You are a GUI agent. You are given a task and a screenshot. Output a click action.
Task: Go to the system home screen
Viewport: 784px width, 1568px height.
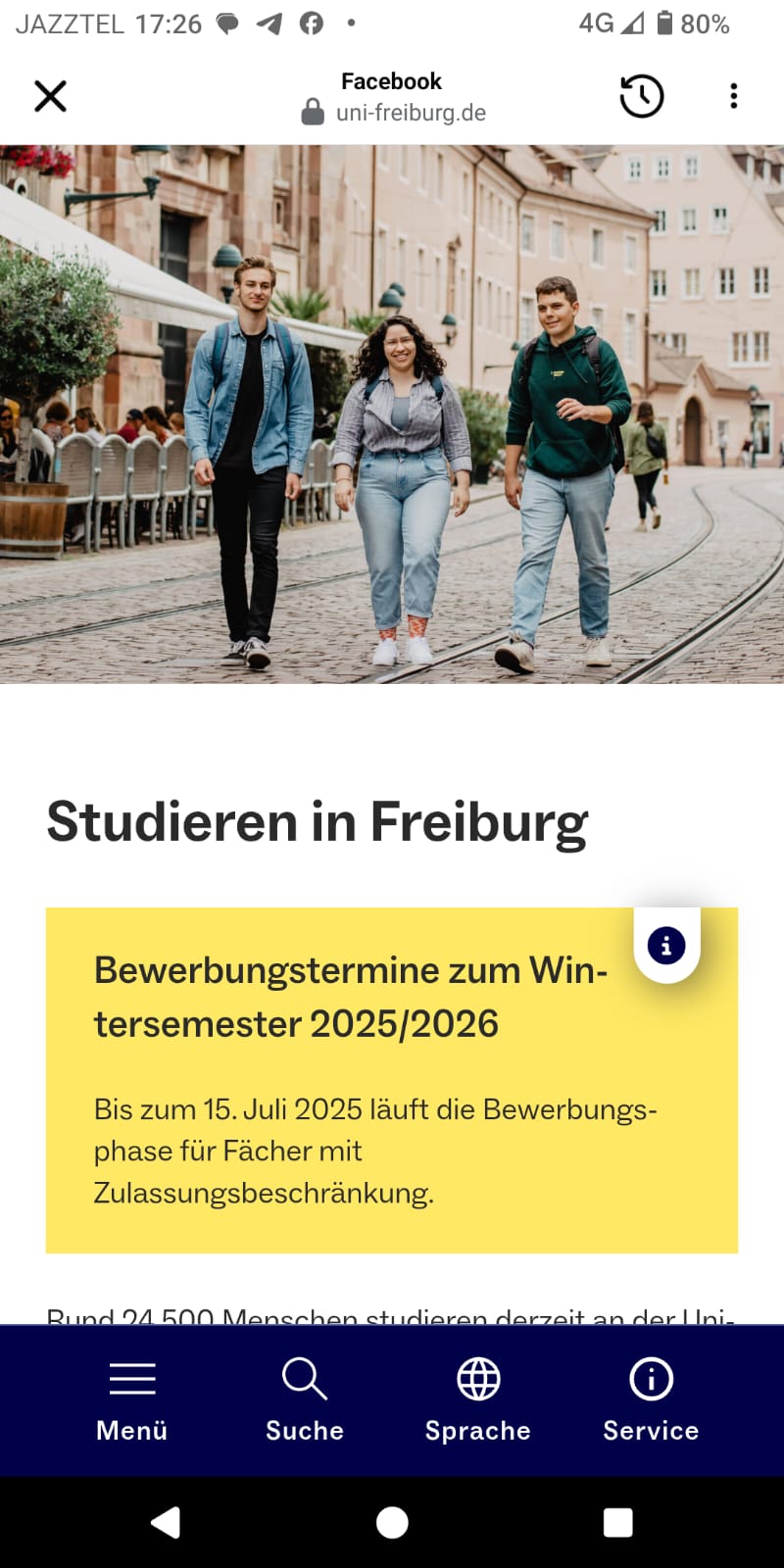[x=392, y=1522]
